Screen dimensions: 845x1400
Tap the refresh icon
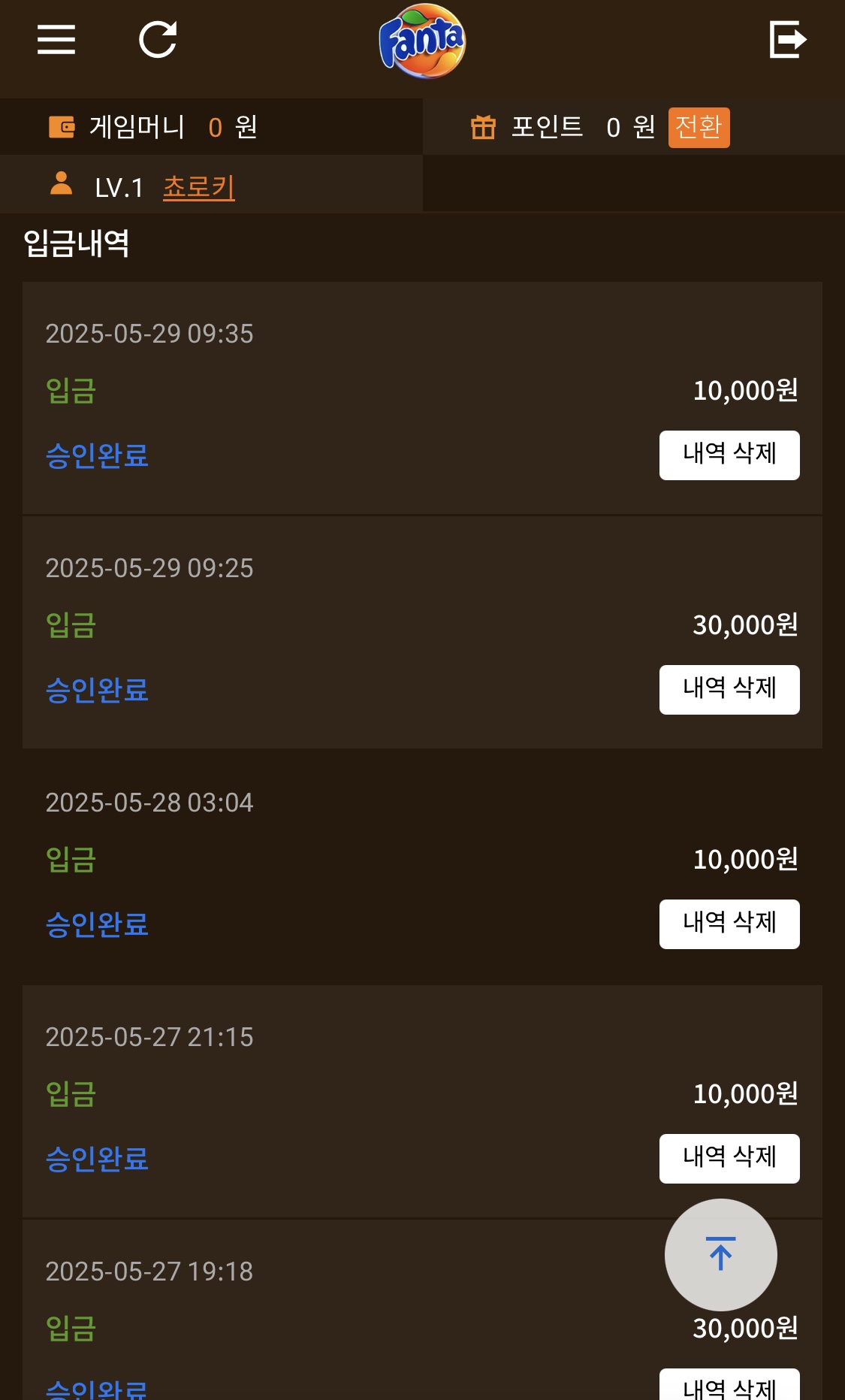(158, 40)
